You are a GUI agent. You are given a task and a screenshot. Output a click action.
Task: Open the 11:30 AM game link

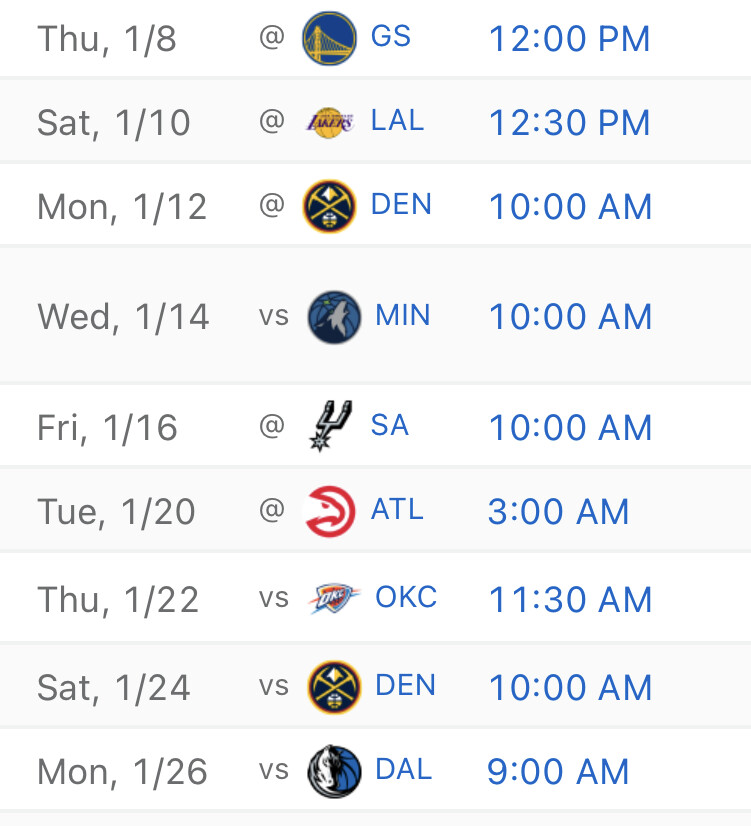pyautogui.click(x=570, y=600)
